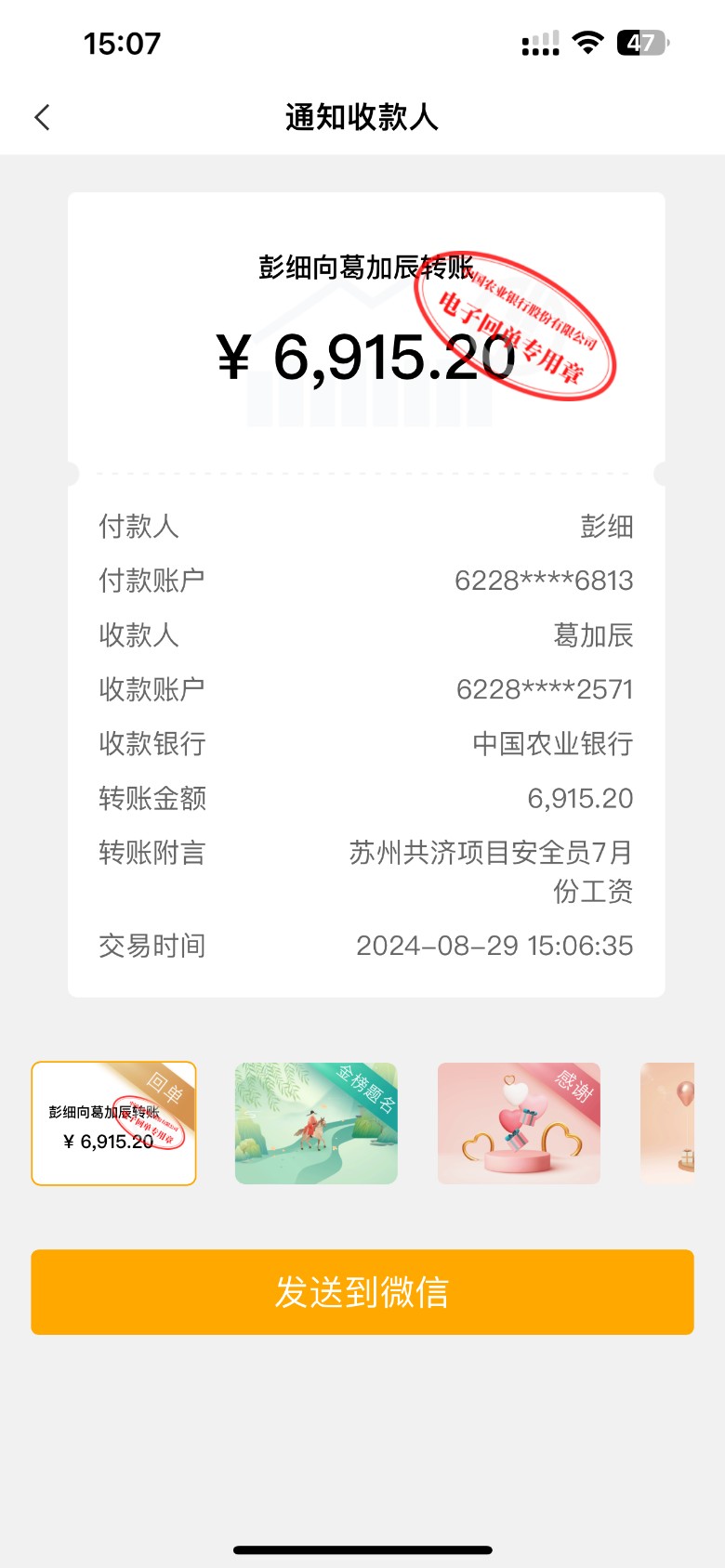Select the balloon card template
The height and width of the screenshot is (1568, 725).
668,1123
